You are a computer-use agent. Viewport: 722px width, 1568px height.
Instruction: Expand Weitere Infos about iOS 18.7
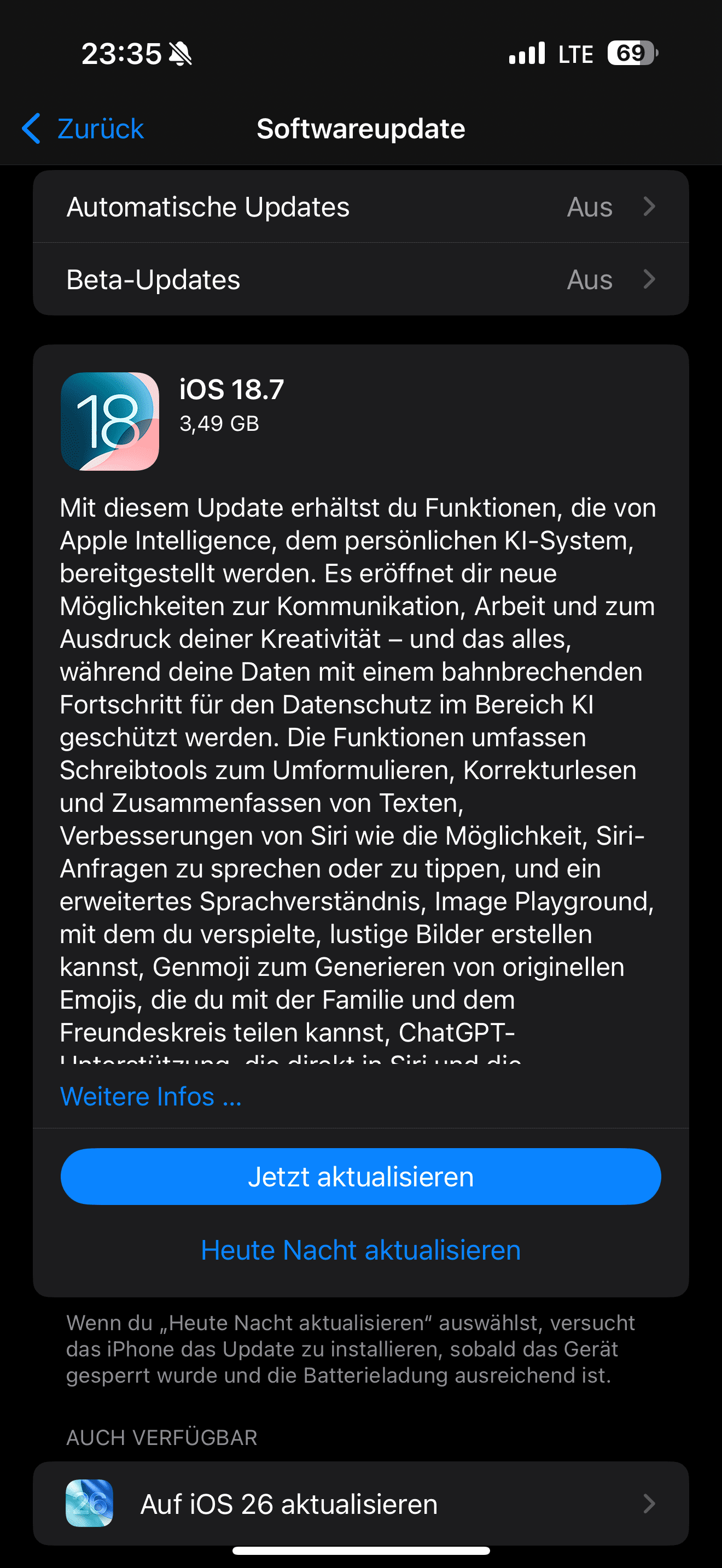coord(150,1096)
